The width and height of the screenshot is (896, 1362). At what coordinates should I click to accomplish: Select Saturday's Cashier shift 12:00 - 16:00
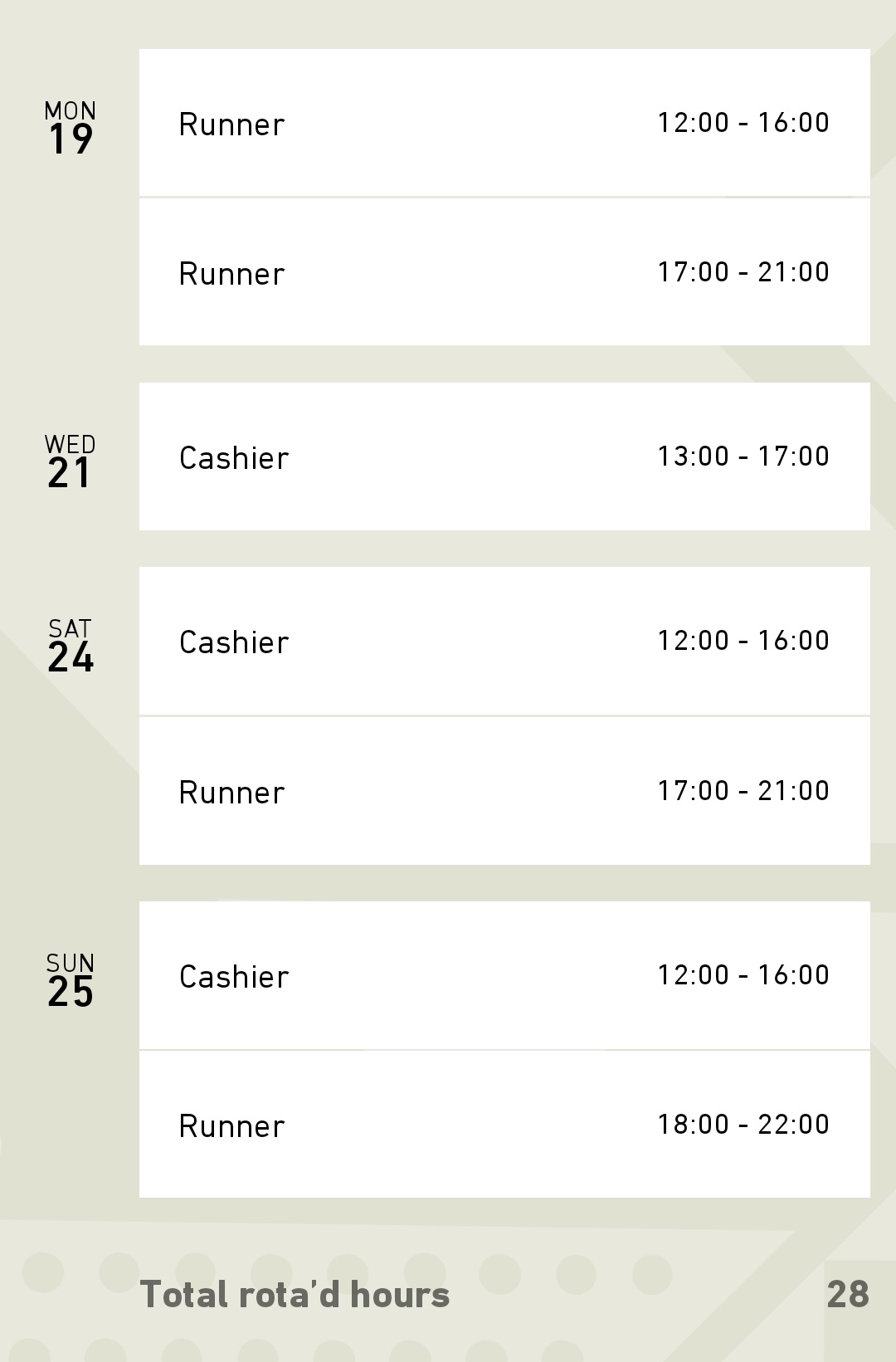click(x=504, y=641)
